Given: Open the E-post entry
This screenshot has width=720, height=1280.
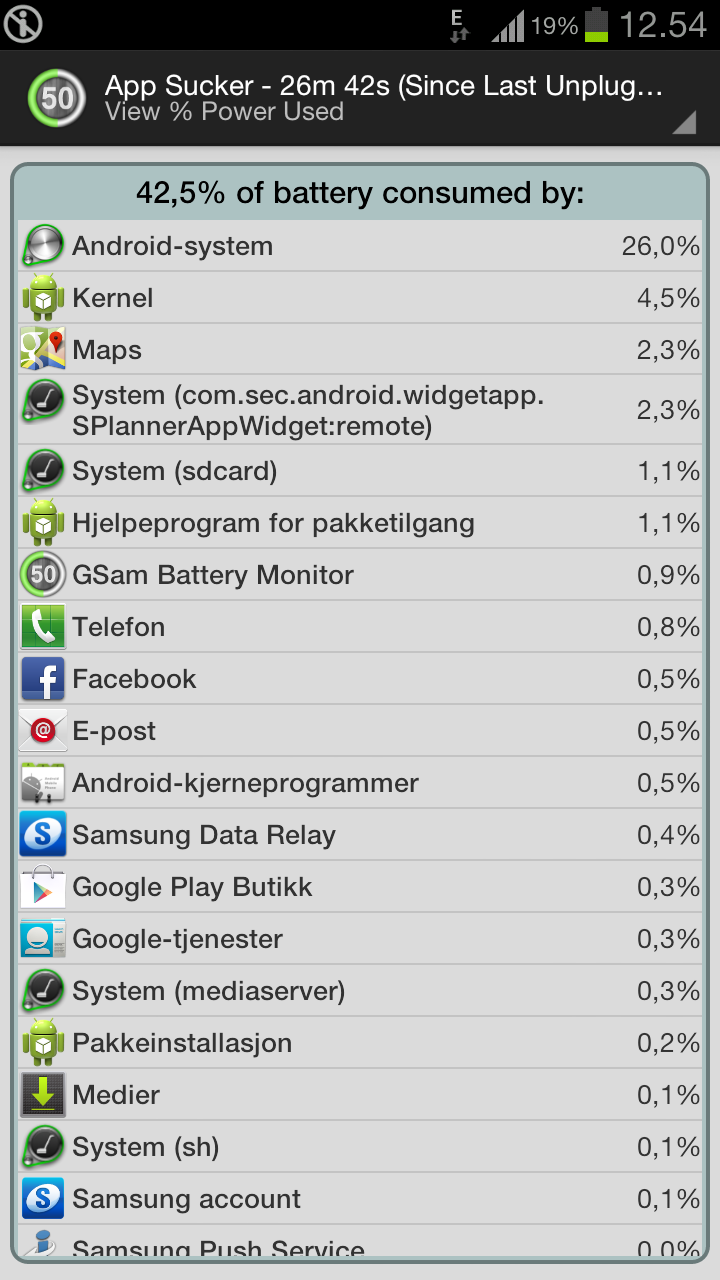Looking at the screenshot, I should point(360,731).
